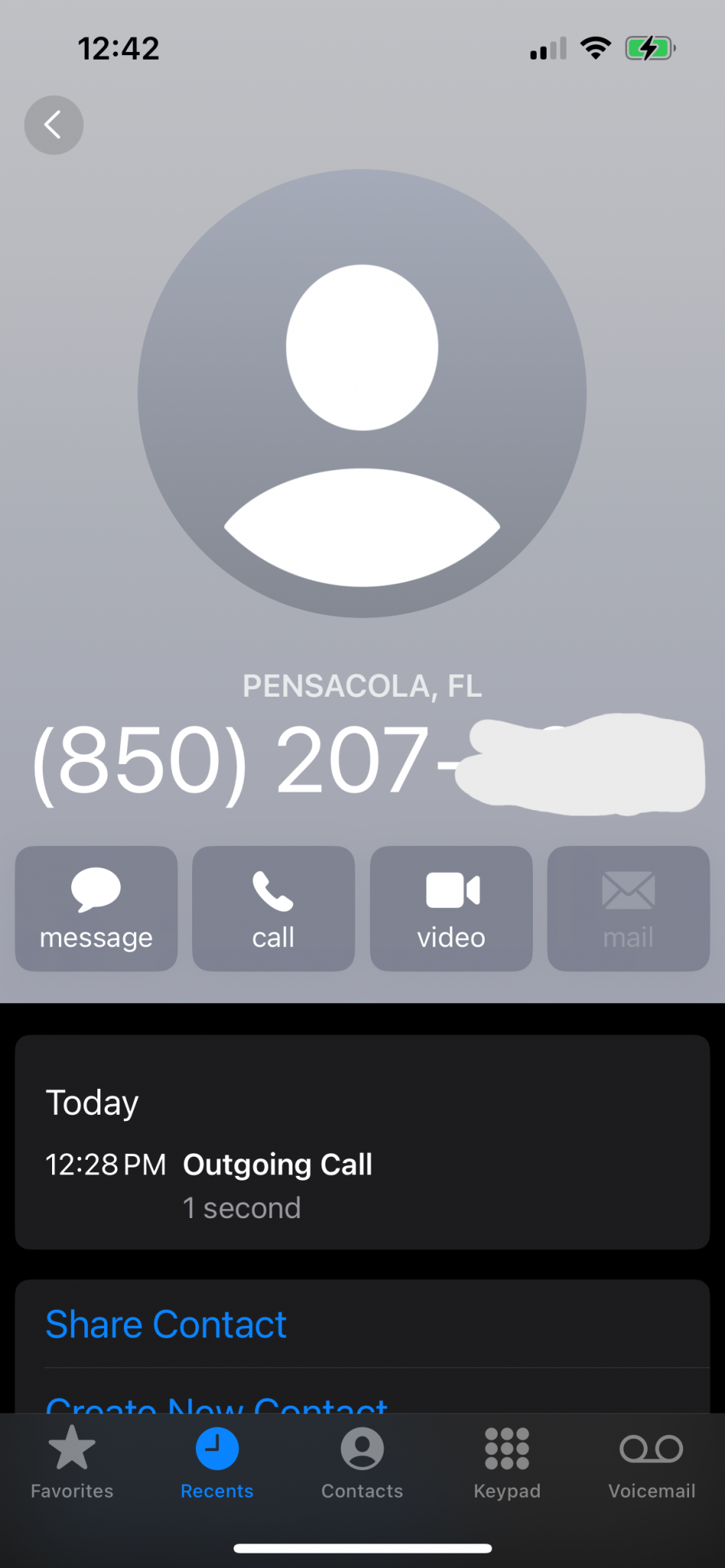Switch to the Recents tab
This screenshot has height=1568, width=725.
pyautogui.click(x=217, y=1462)
